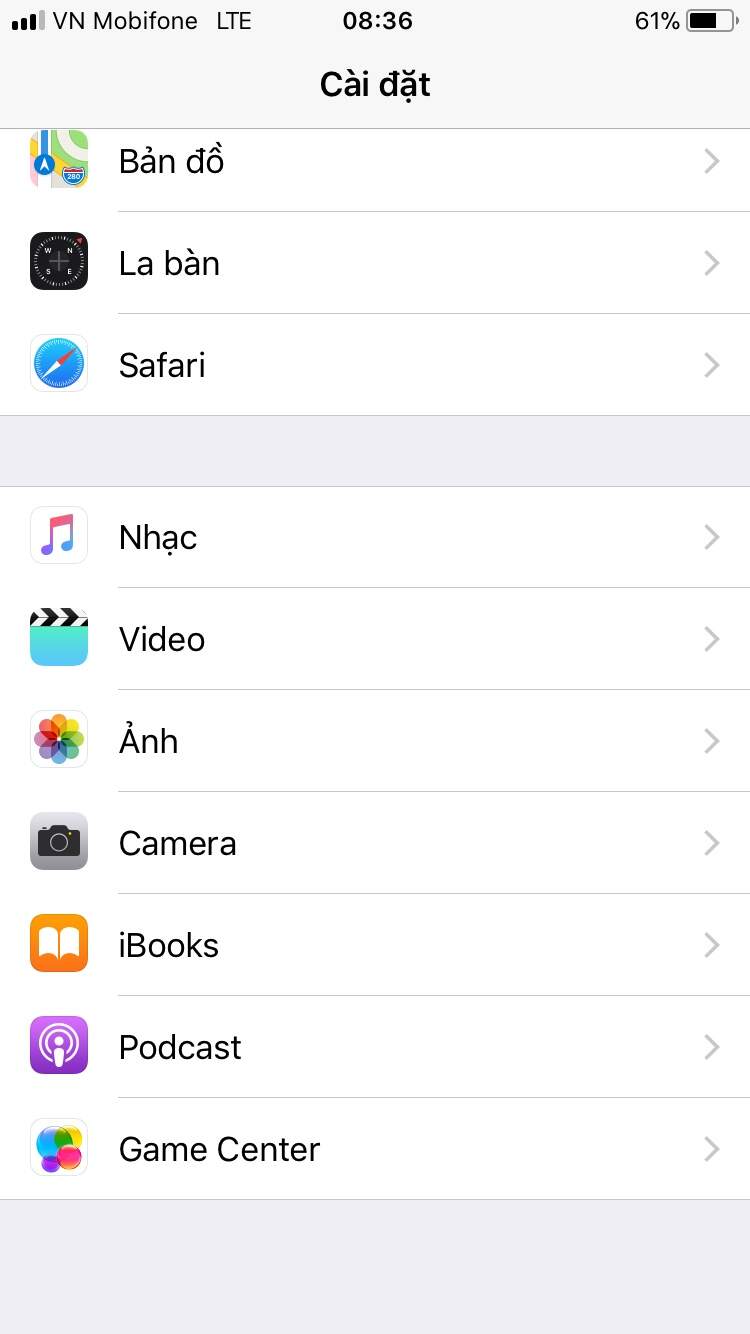Open iBooks settings row
The width and height of the screenshot is (750, 1334).
[375, 945]
